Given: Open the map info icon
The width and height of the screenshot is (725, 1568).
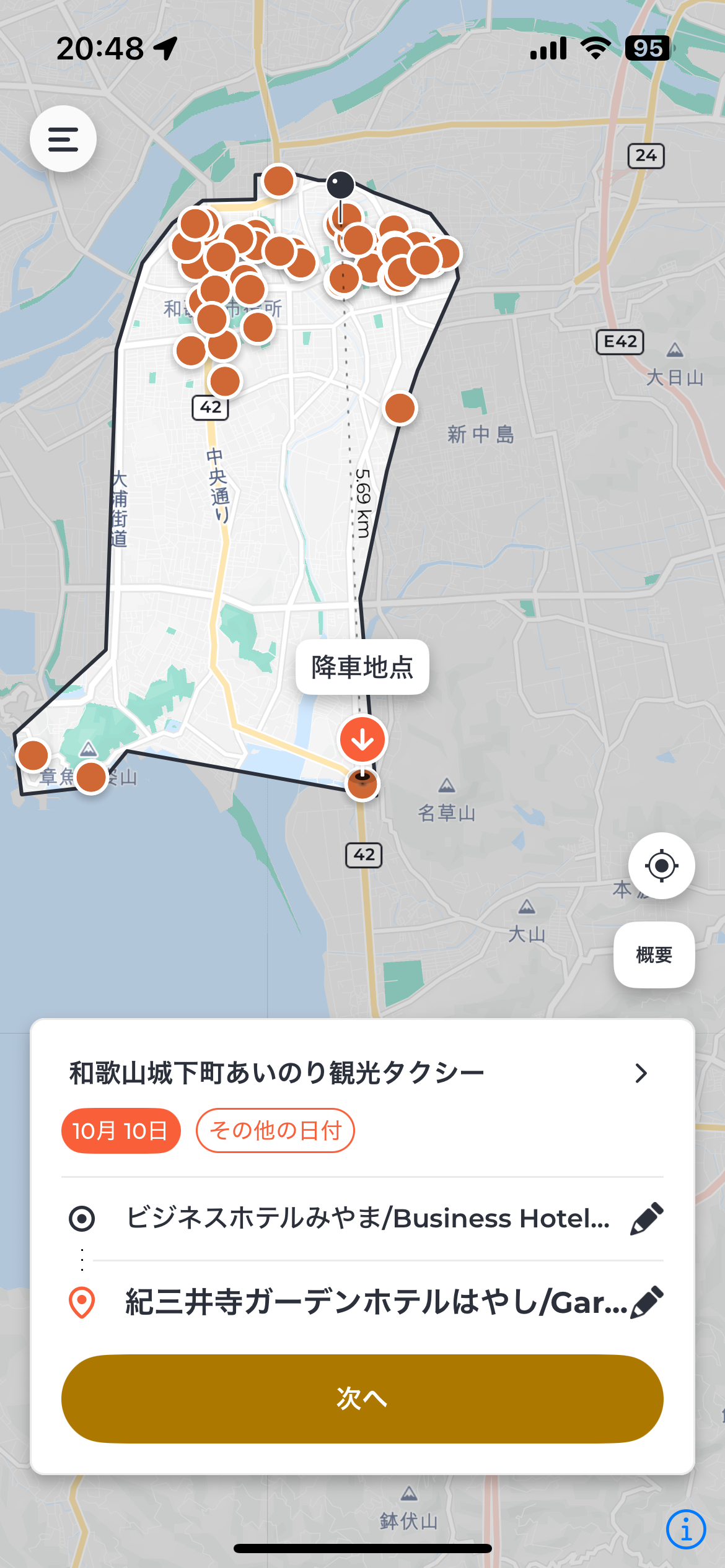Looking at the screenshot, I should click(x=685, y=1529).
